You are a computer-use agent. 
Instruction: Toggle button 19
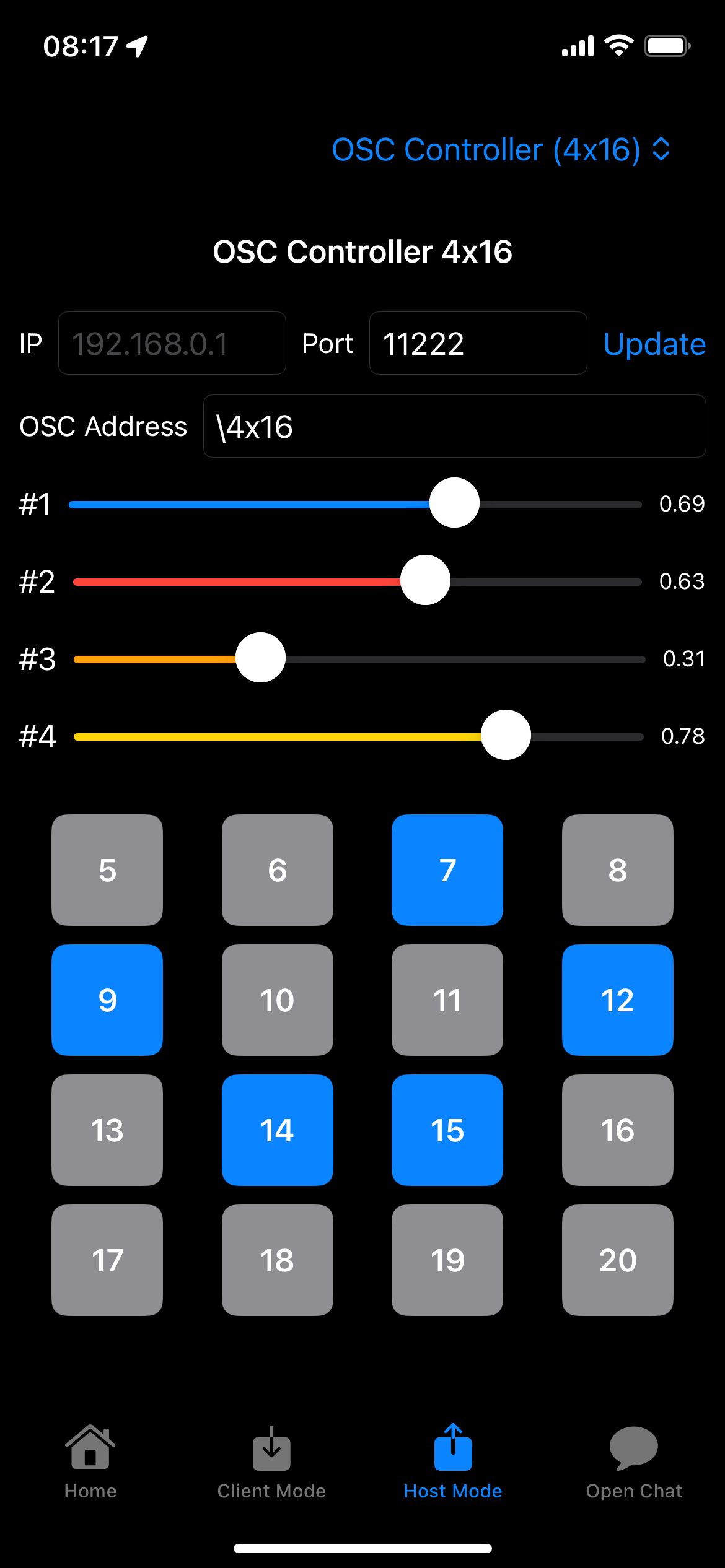(x=447, y=1260)
